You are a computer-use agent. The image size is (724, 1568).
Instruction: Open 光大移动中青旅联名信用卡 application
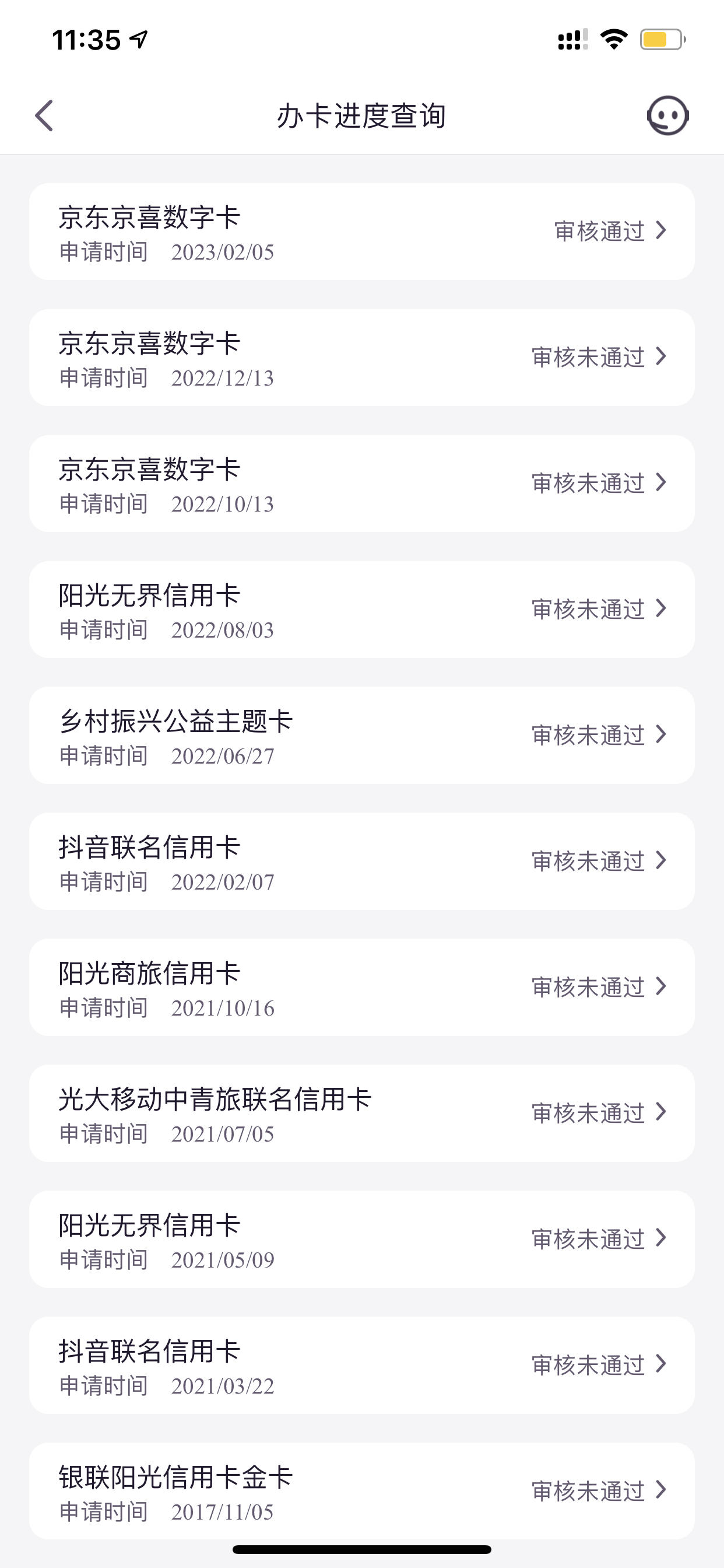[362, 1114]
